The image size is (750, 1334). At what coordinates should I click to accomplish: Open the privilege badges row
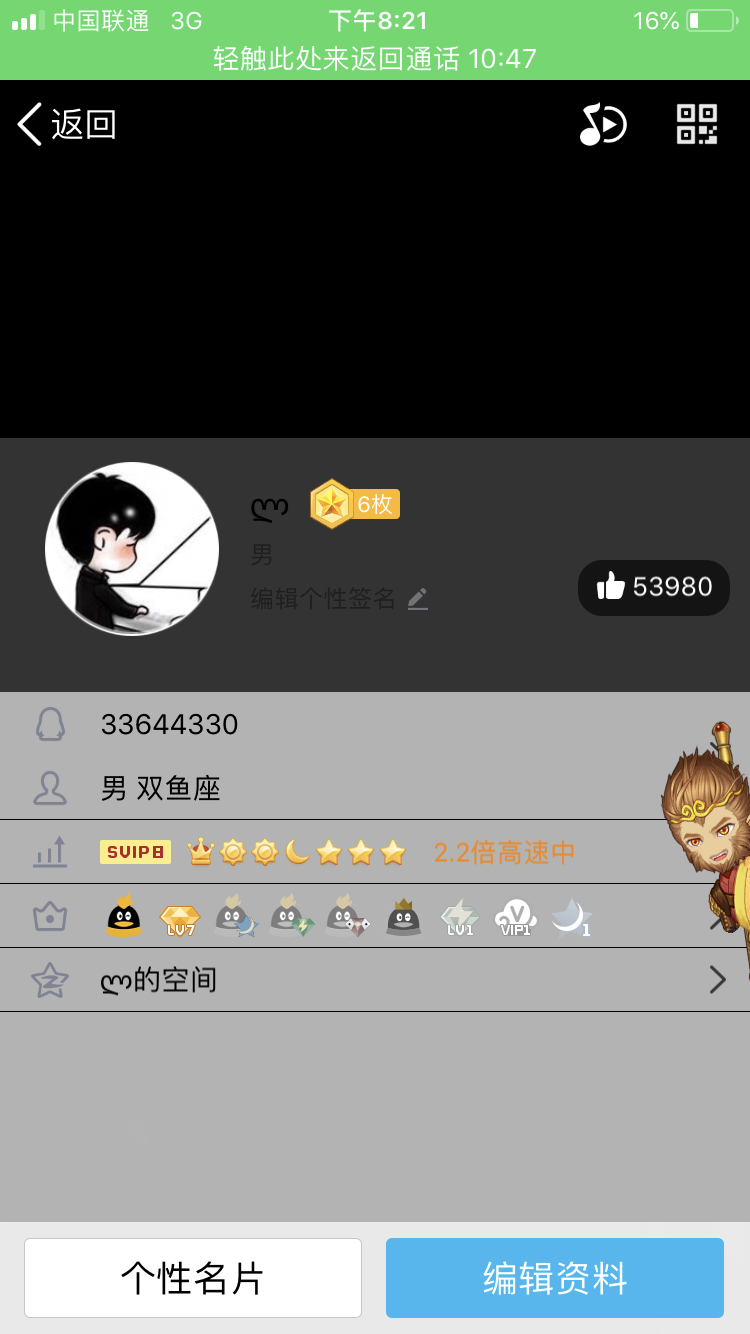pos(375,916)
